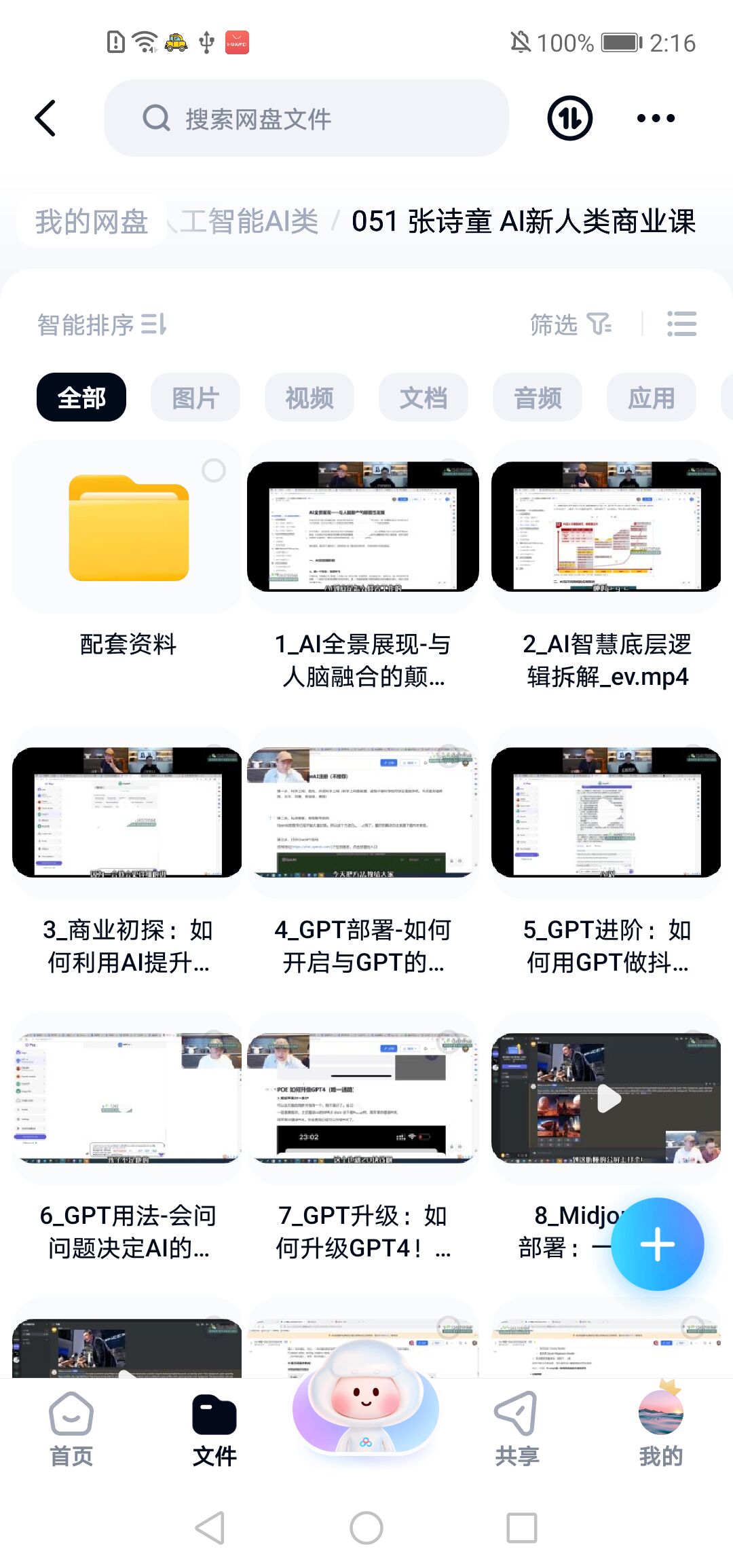
Task: Switch to the 首页 tab
Action: [71, 1428]
